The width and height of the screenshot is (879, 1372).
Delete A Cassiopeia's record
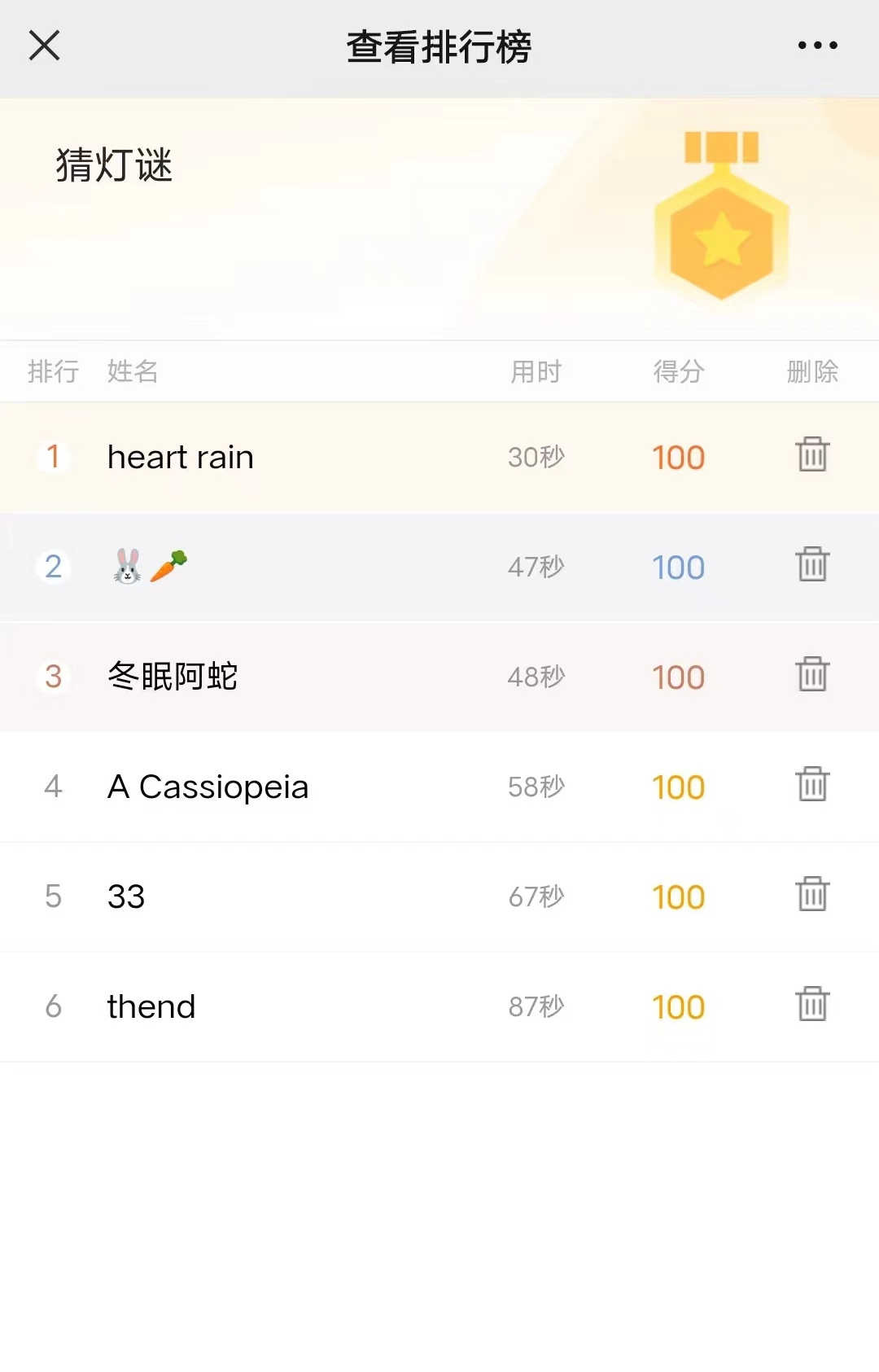pyautogui.click(x=812, y=785)
